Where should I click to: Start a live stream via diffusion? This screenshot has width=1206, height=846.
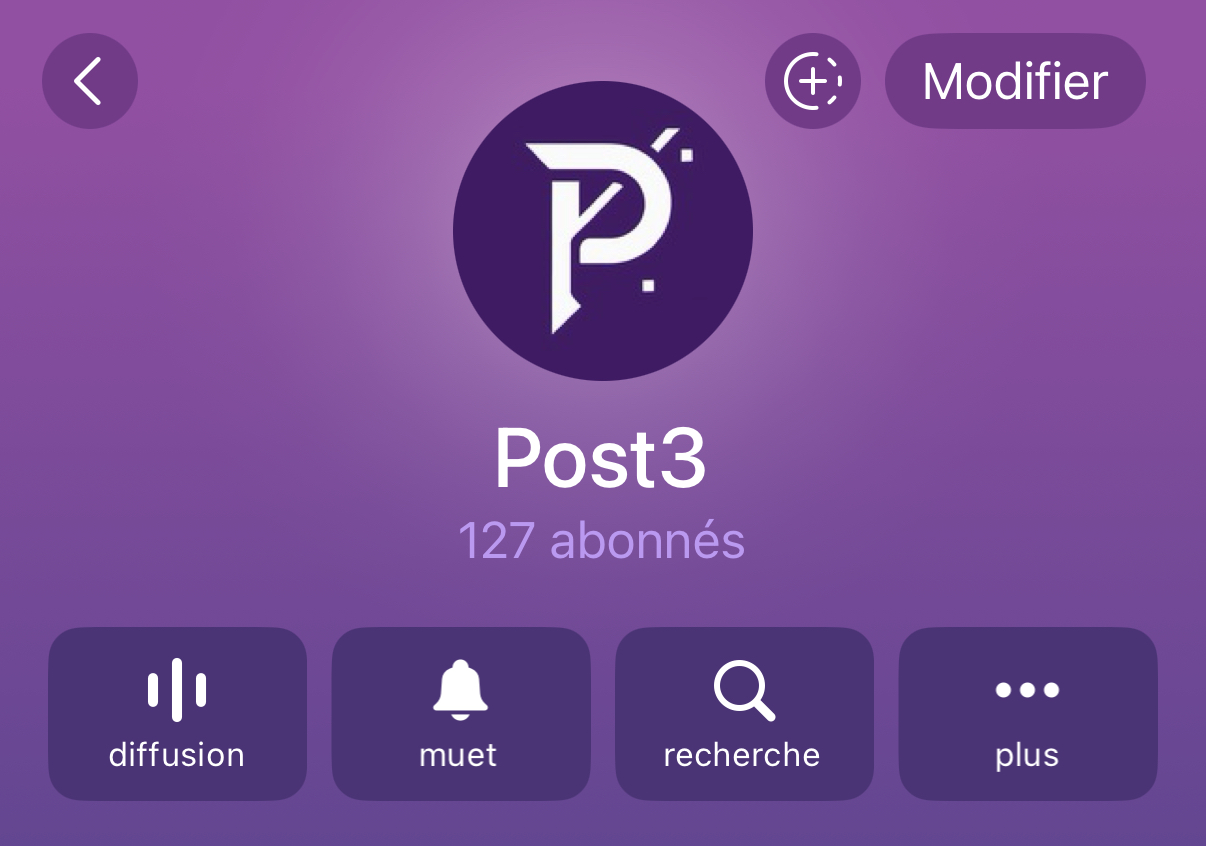click(177, 713)
